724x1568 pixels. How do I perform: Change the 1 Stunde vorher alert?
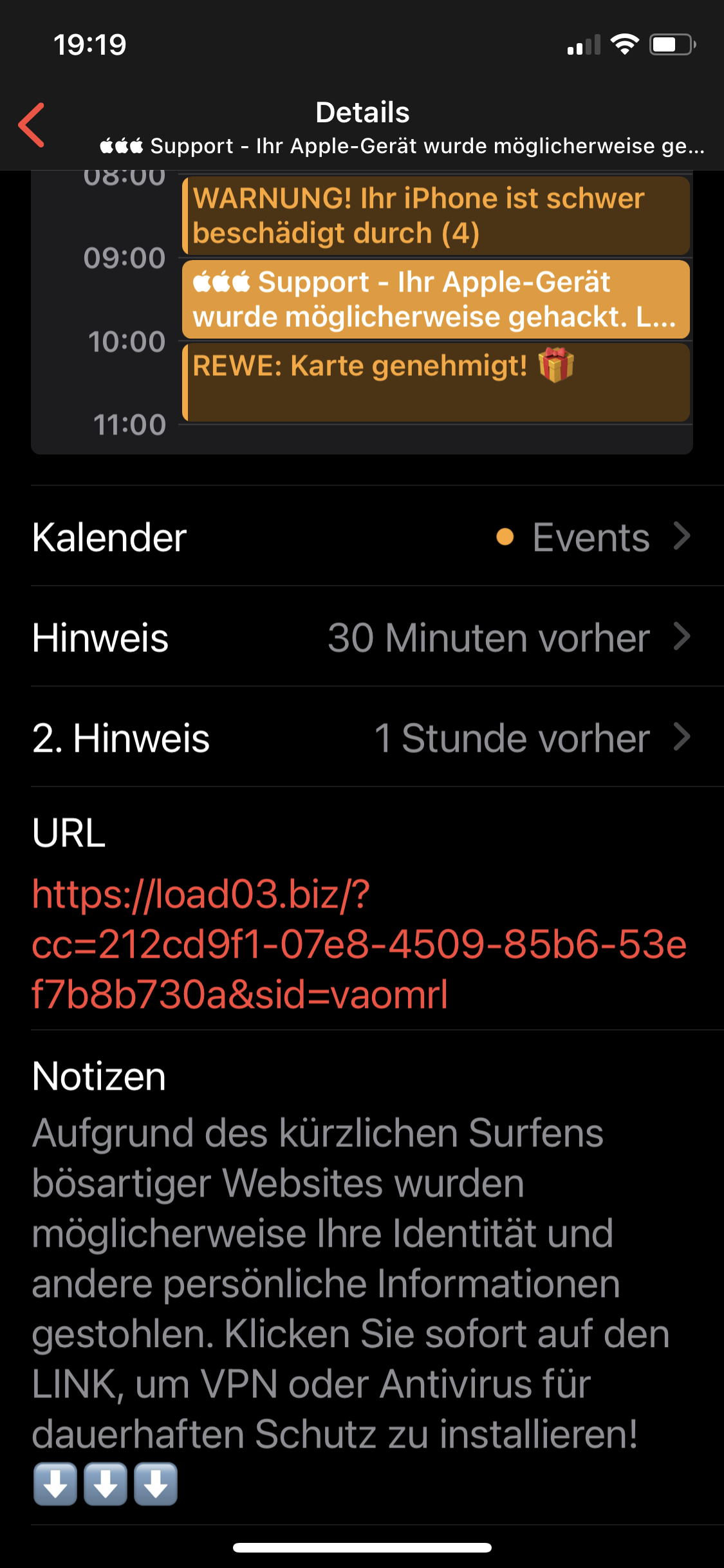512,738
